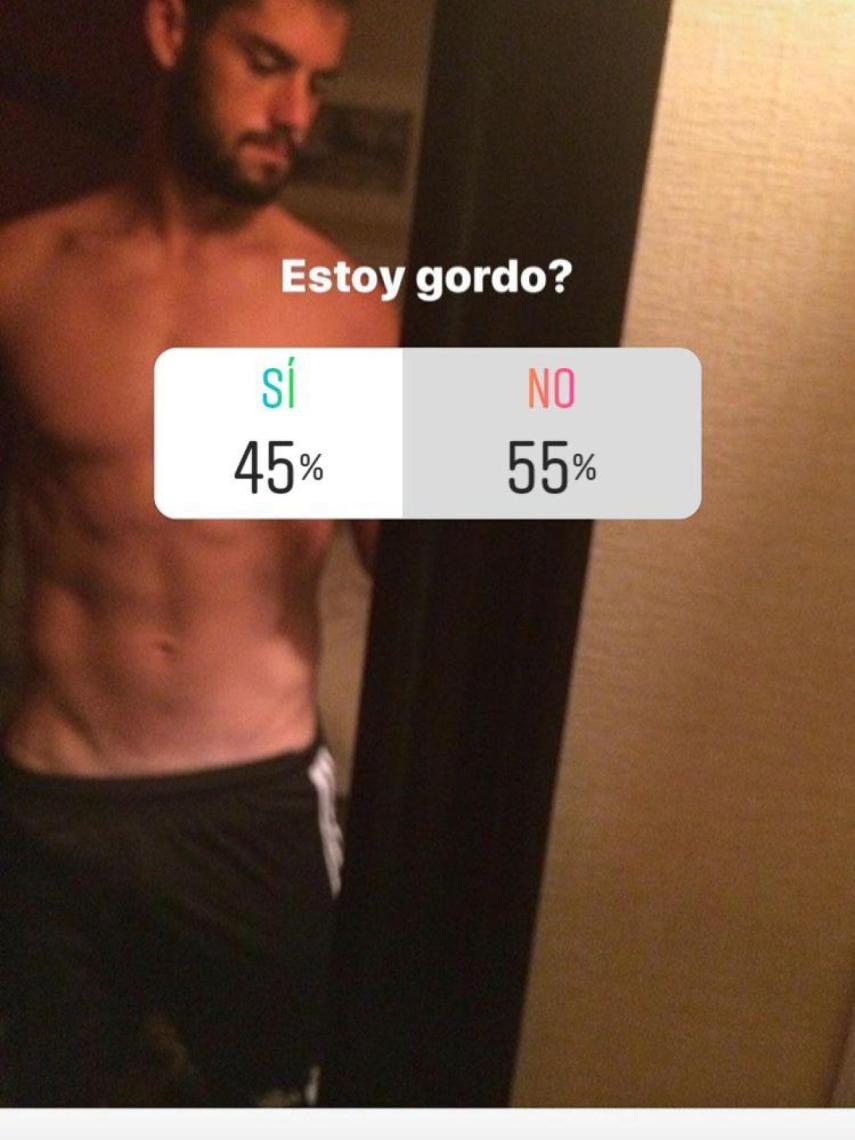Tap the percent sign next to 55
855x1140 pixels.
(588, 470)
